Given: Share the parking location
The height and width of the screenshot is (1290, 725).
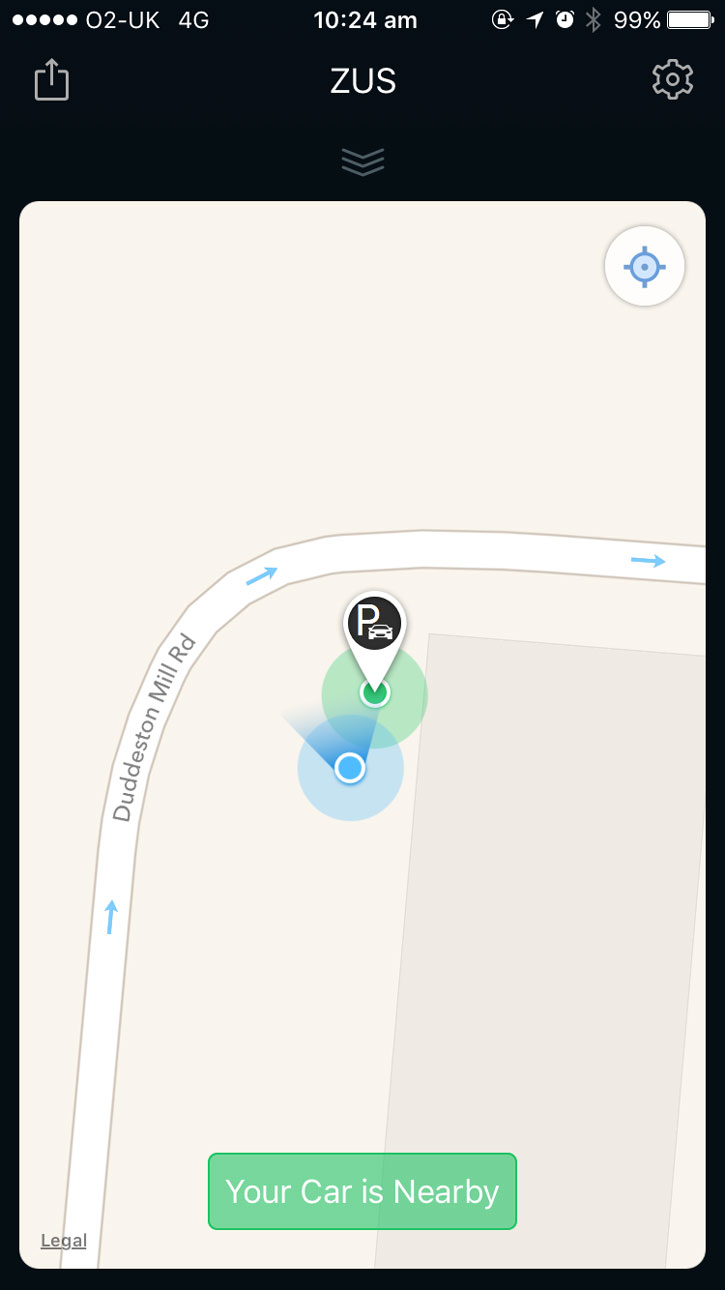Looking at the screenshot, I should [52, 80].
